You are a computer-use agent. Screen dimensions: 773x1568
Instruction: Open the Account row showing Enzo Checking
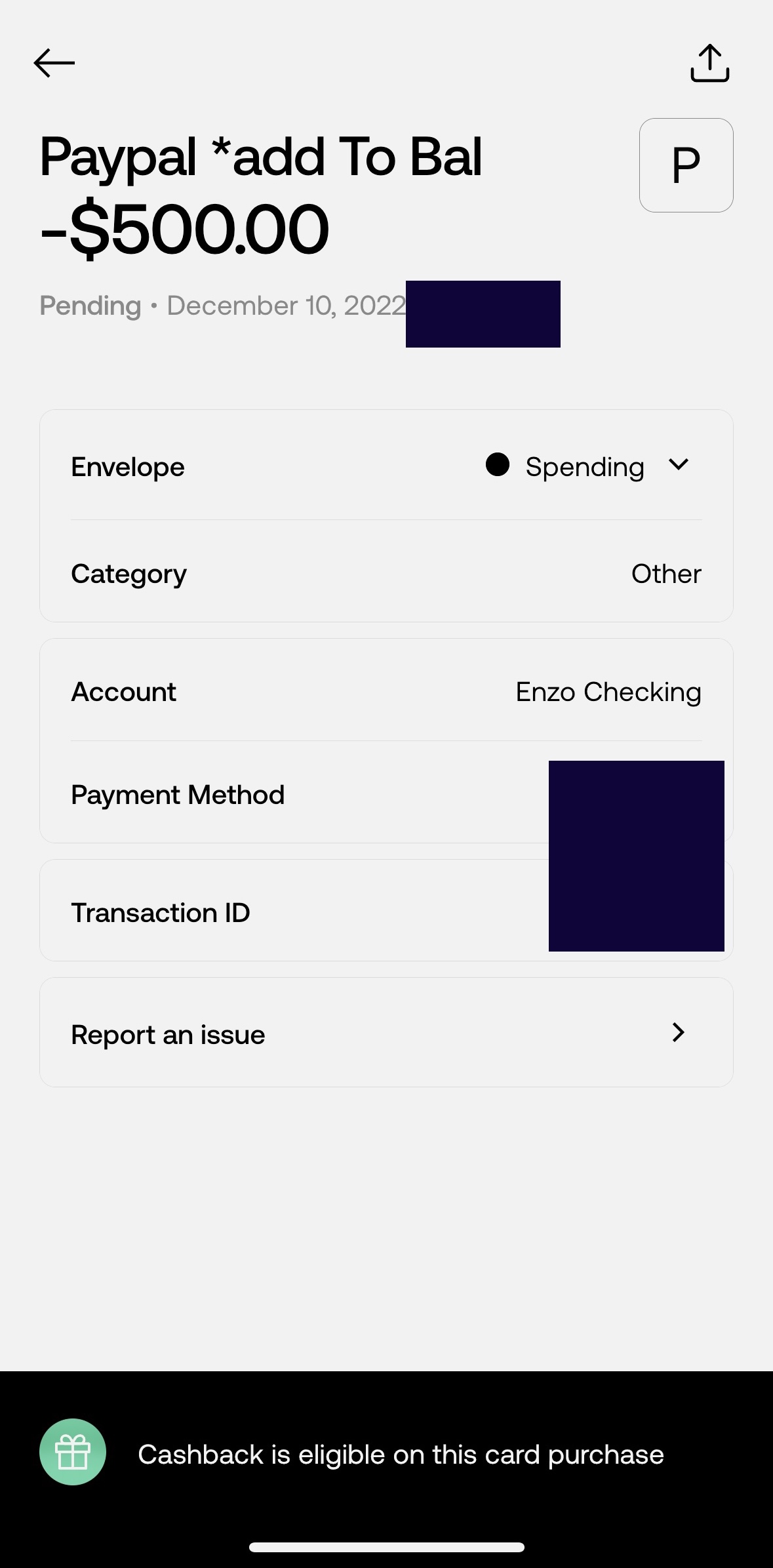pos(387,691)
